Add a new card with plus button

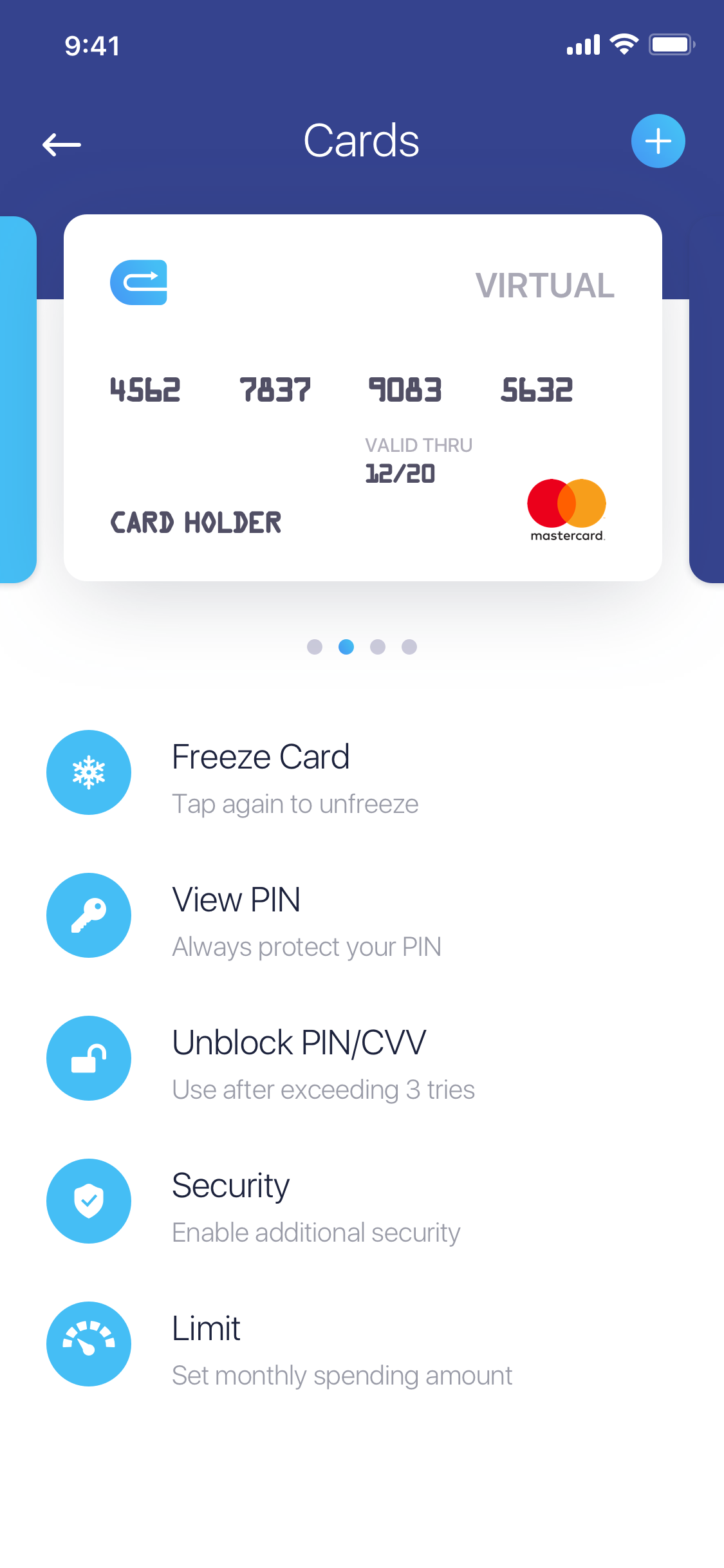click(x=658, y=141)
